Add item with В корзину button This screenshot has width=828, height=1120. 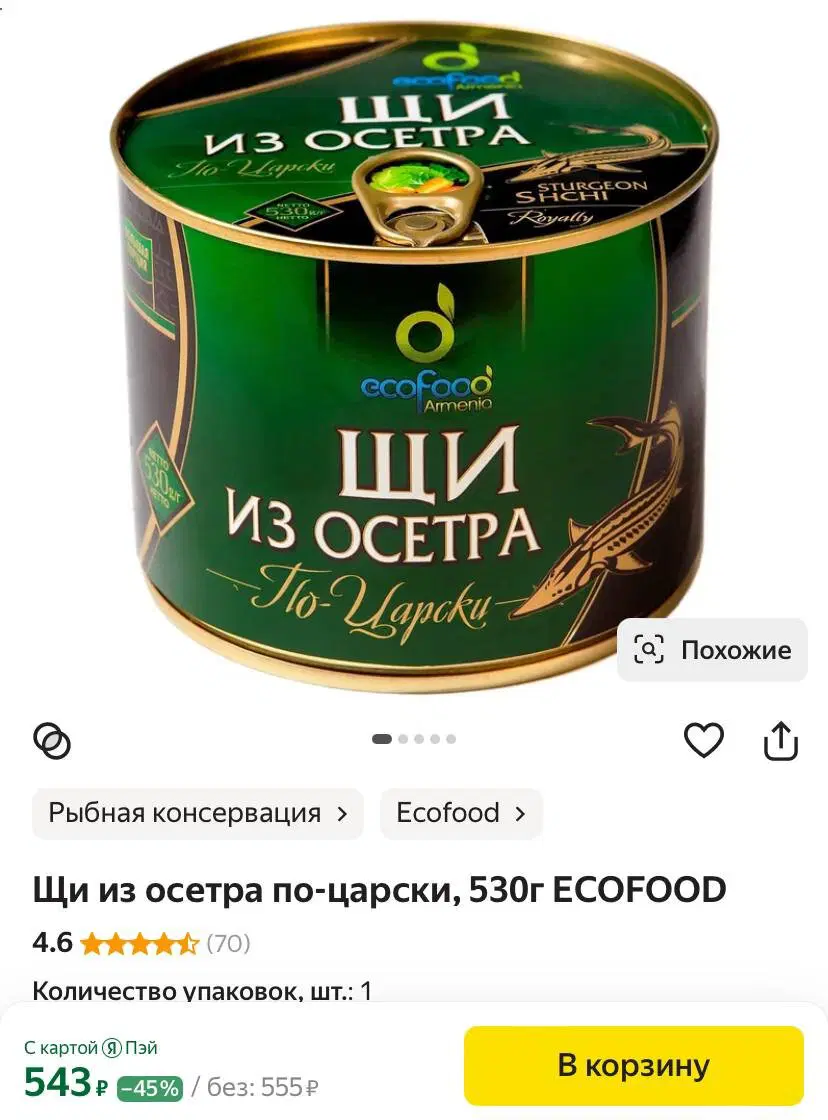[x=633, y=1065]
